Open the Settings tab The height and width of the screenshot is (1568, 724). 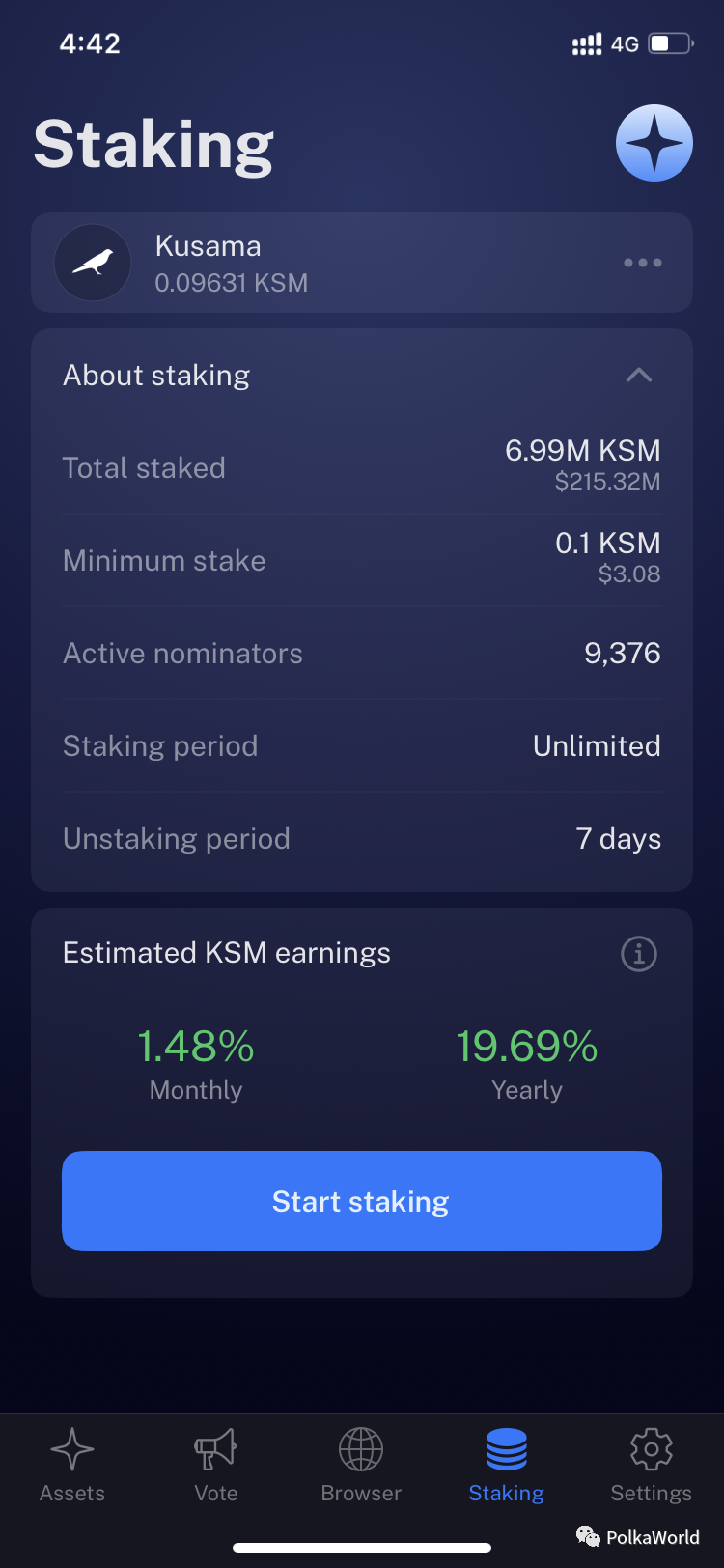point(651,1465)
